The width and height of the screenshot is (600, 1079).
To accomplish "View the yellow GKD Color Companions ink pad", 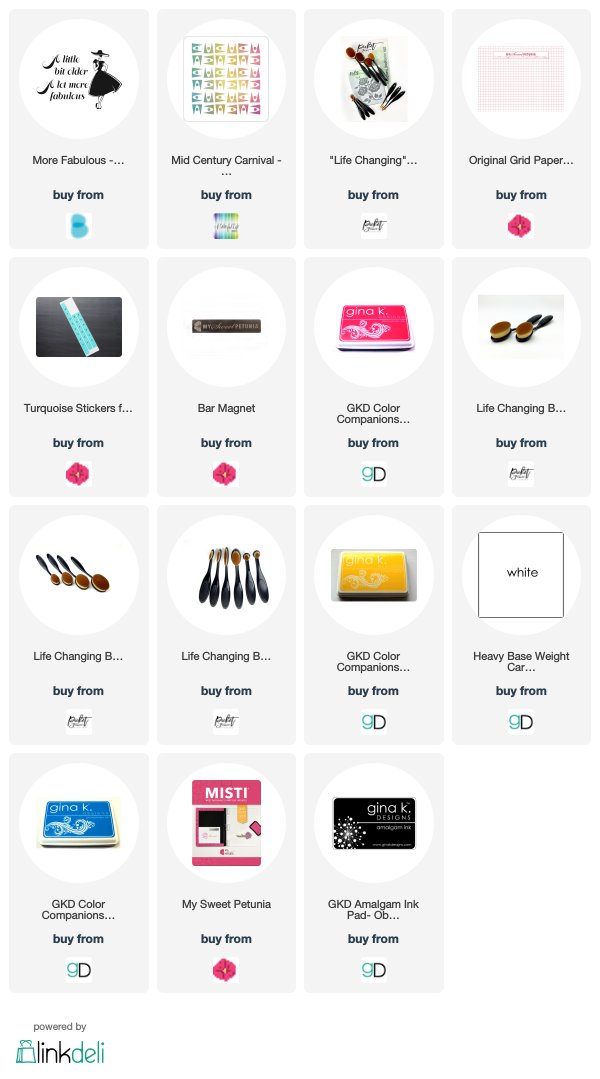I will pyautogui.click(x=374, y=625).
